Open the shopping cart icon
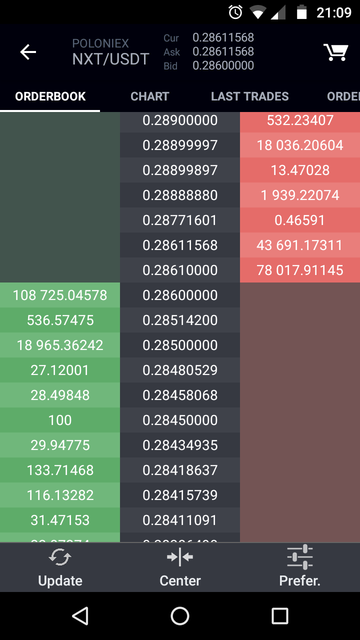The height and width of the screenshot is (640, 360). [x=336, y=52]
